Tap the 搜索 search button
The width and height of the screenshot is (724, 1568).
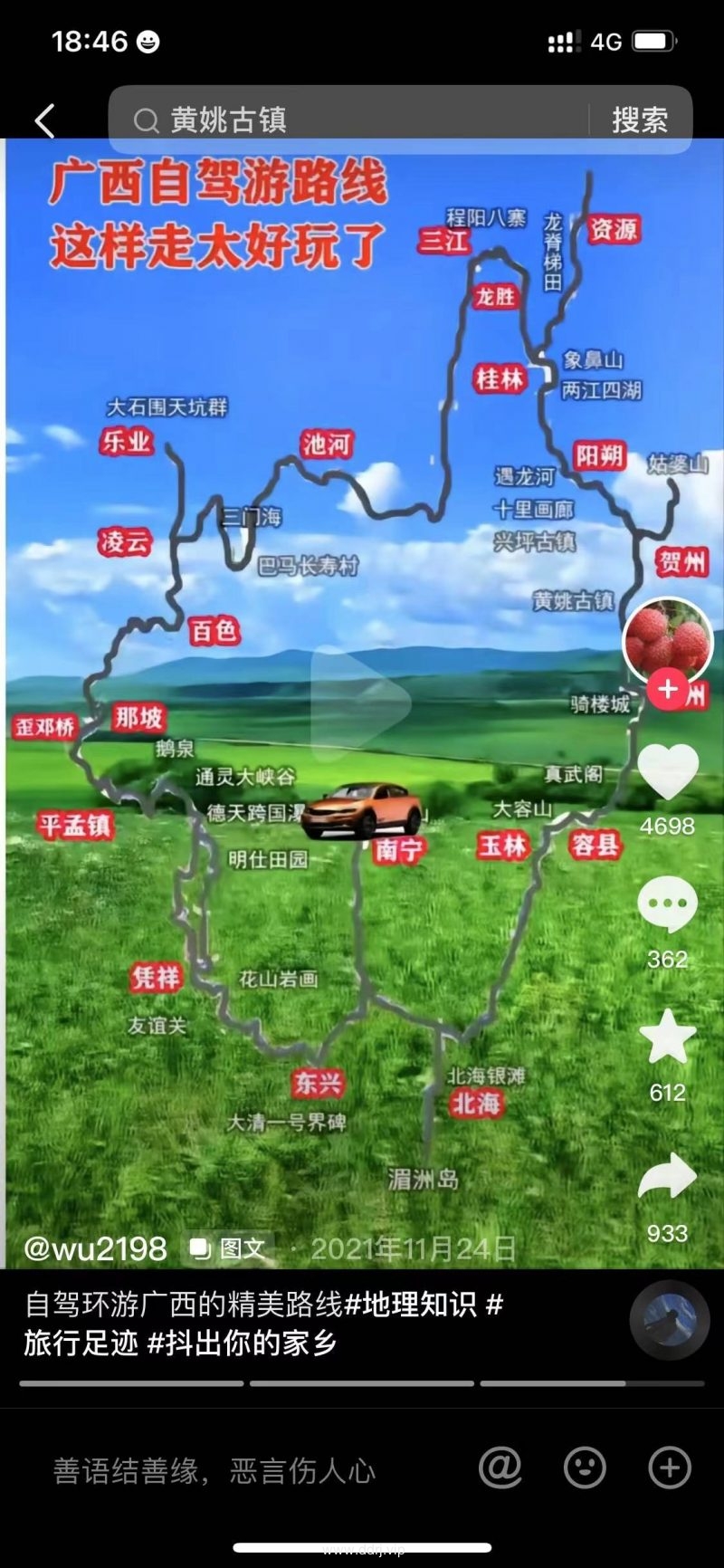click(x=639, y=120)
